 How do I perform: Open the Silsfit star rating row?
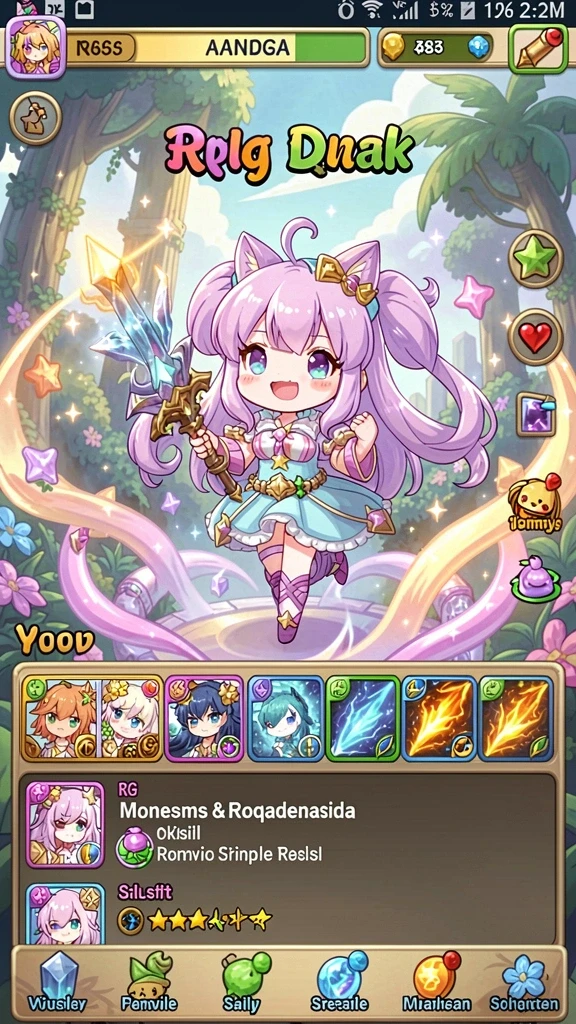[x=287, y=911]
